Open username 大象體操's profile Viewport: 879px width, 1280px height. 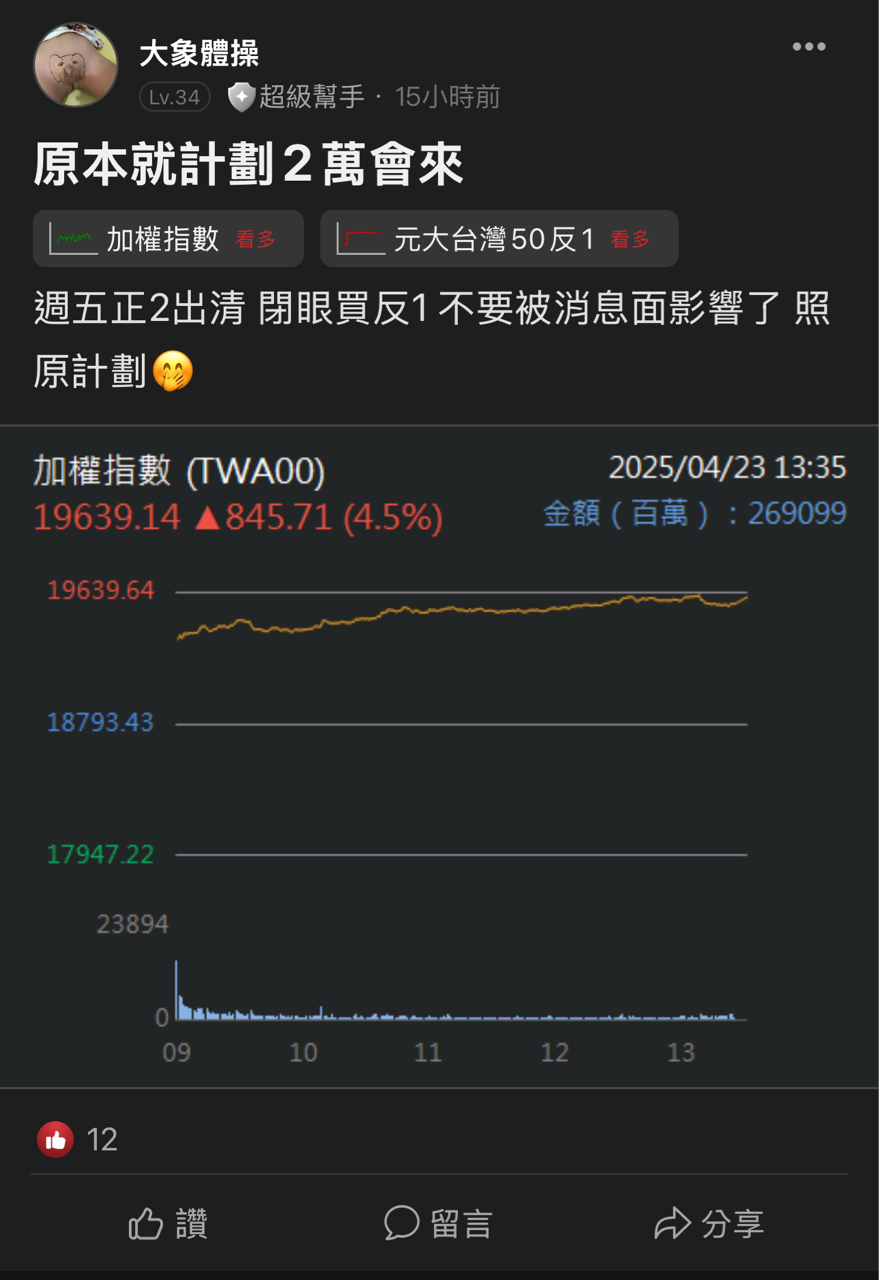coord(198,53)
